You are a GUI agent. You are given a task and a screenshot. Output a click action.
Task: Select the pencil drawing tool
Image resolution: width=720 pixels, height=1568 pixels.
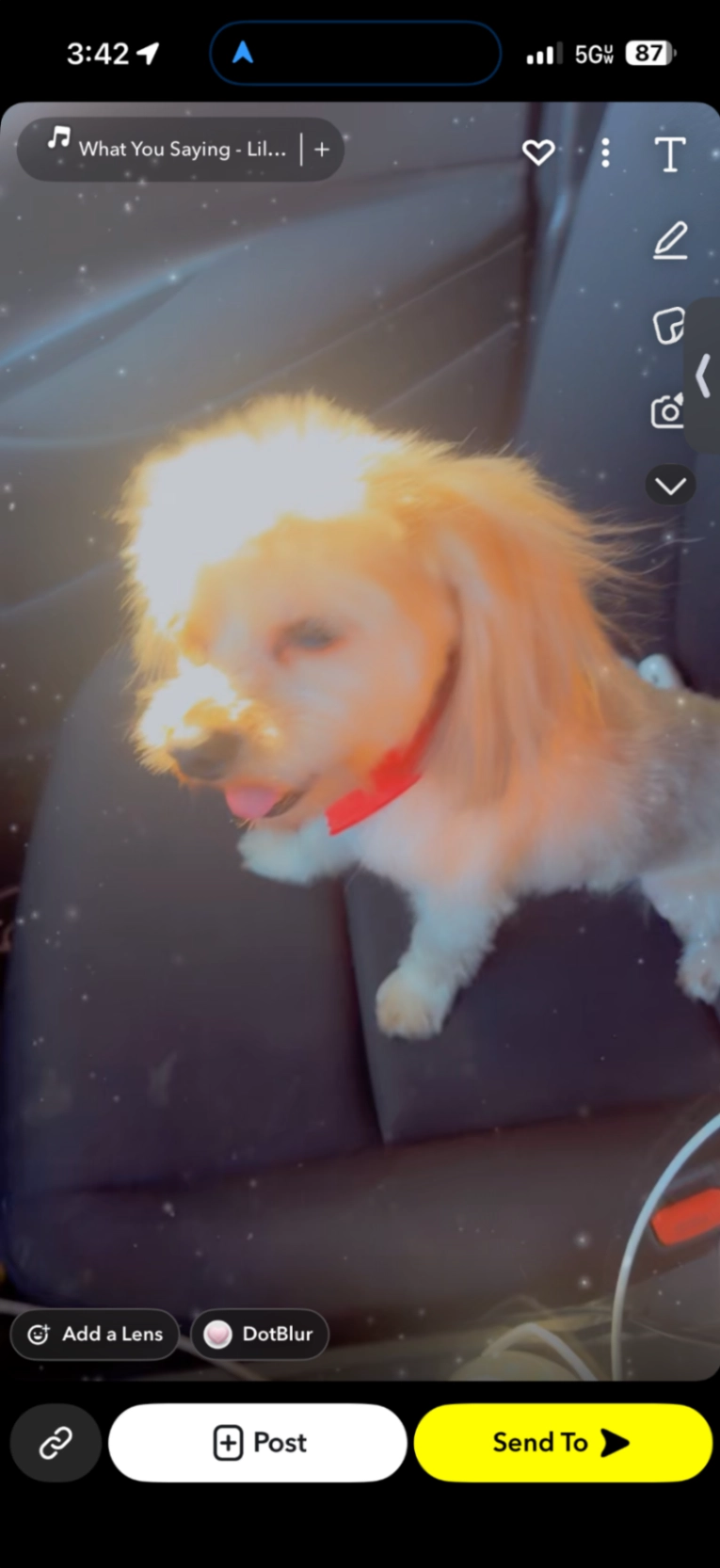(x=669, y=241)
